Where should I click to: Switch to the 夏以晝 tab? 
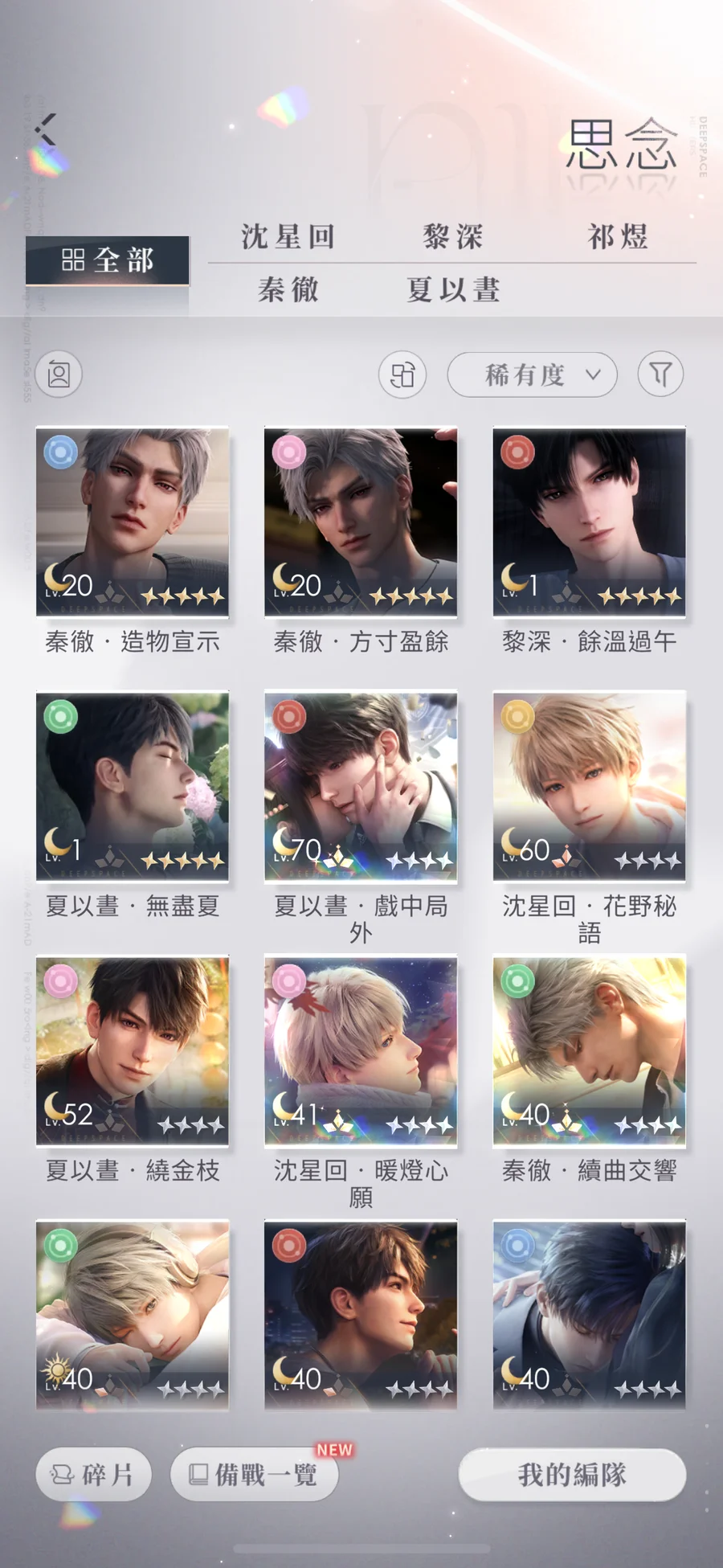point(453,289)
